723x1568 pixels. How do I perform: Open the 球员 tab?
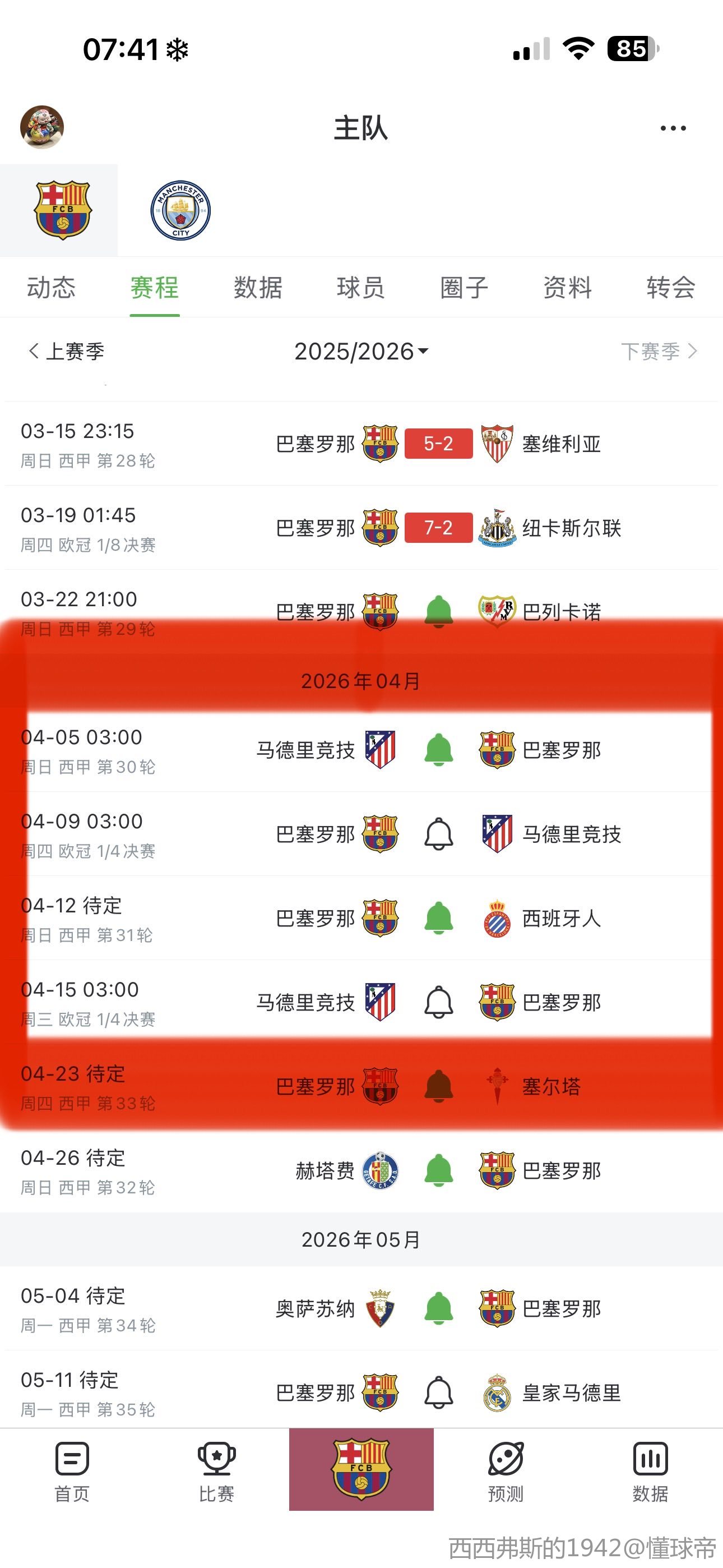click(x=361, y=287)
